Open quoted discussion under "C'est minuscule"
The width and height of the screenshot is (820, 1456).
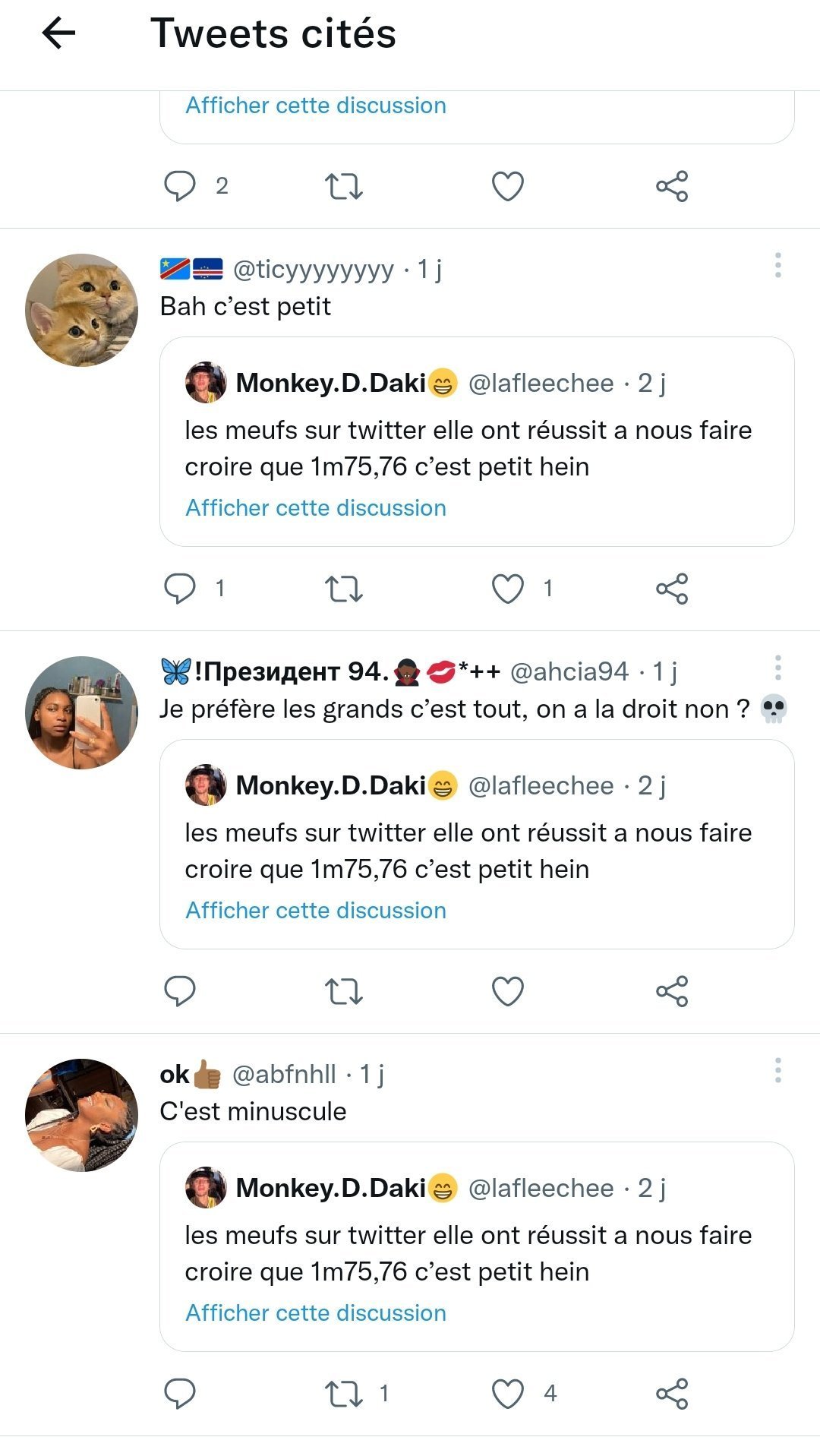click(316, 1312)
